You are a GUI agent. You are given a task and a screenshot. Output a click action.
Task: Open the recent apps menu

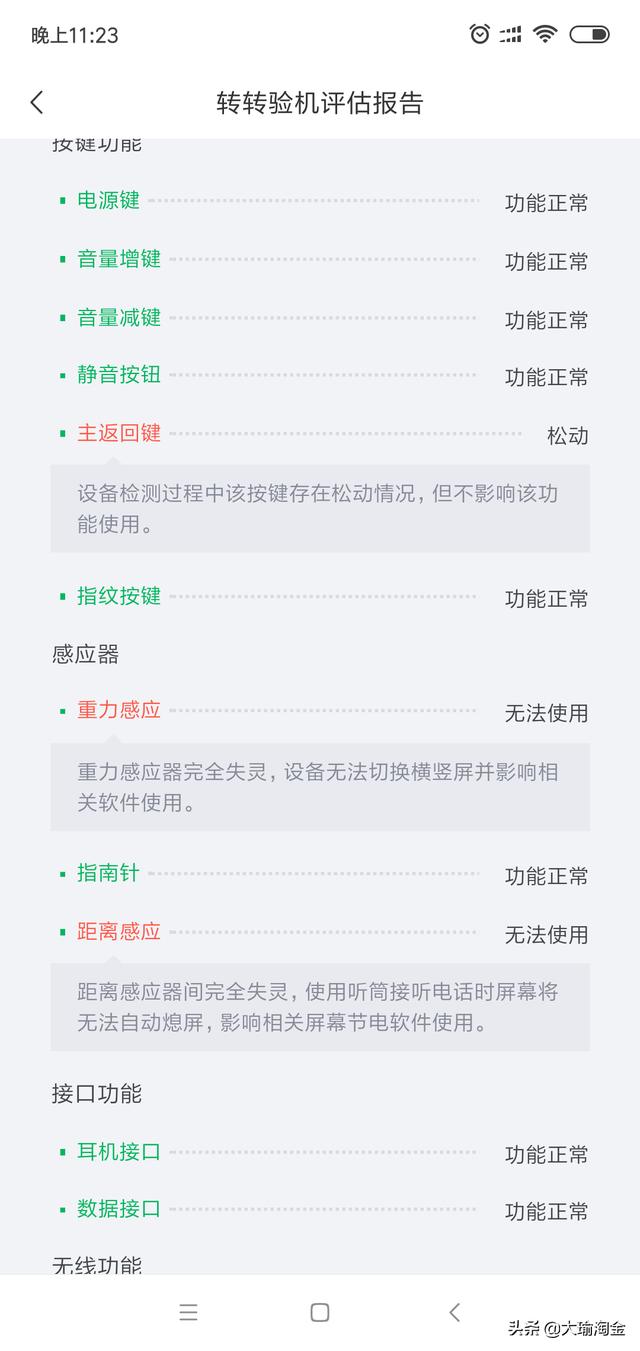(188, 1312)
